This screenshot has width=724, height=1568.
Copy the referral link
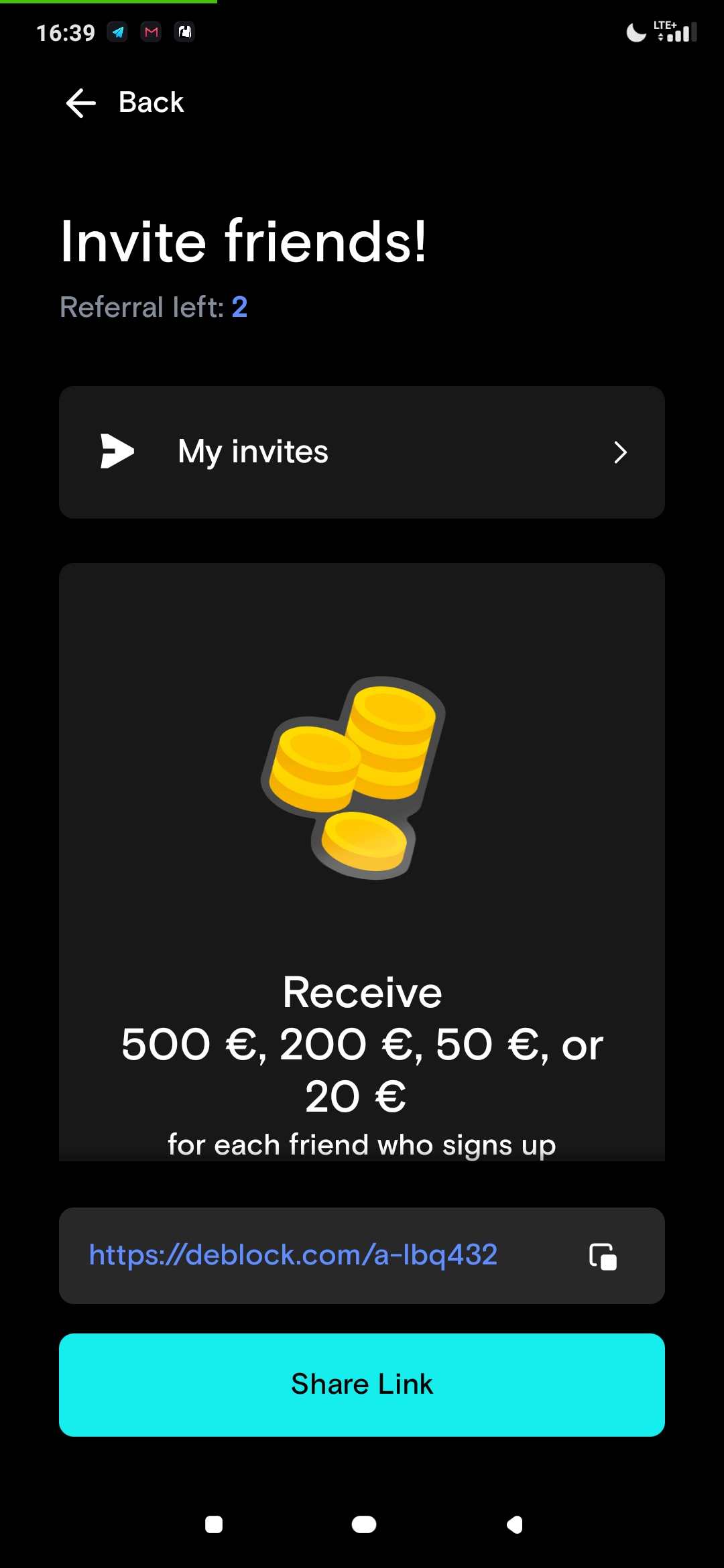[x=603, y=1256]
